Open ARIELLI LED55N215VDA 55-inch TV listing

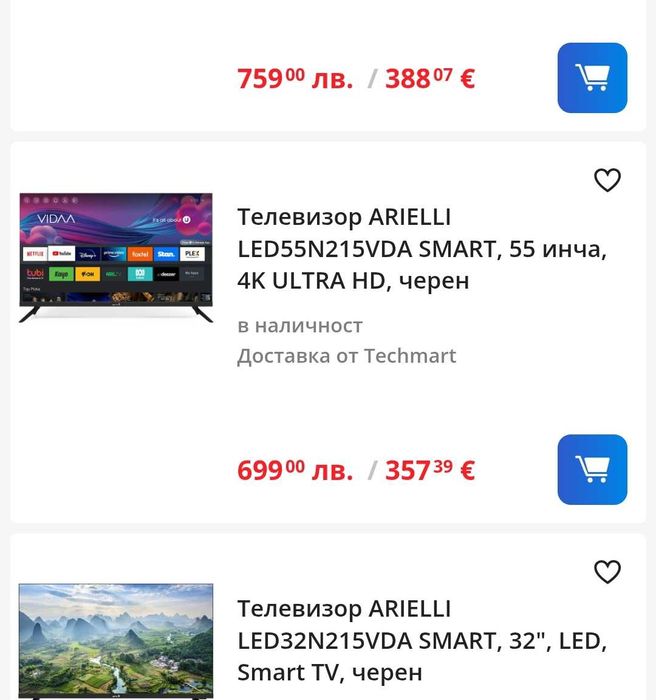tap(421, 249)
